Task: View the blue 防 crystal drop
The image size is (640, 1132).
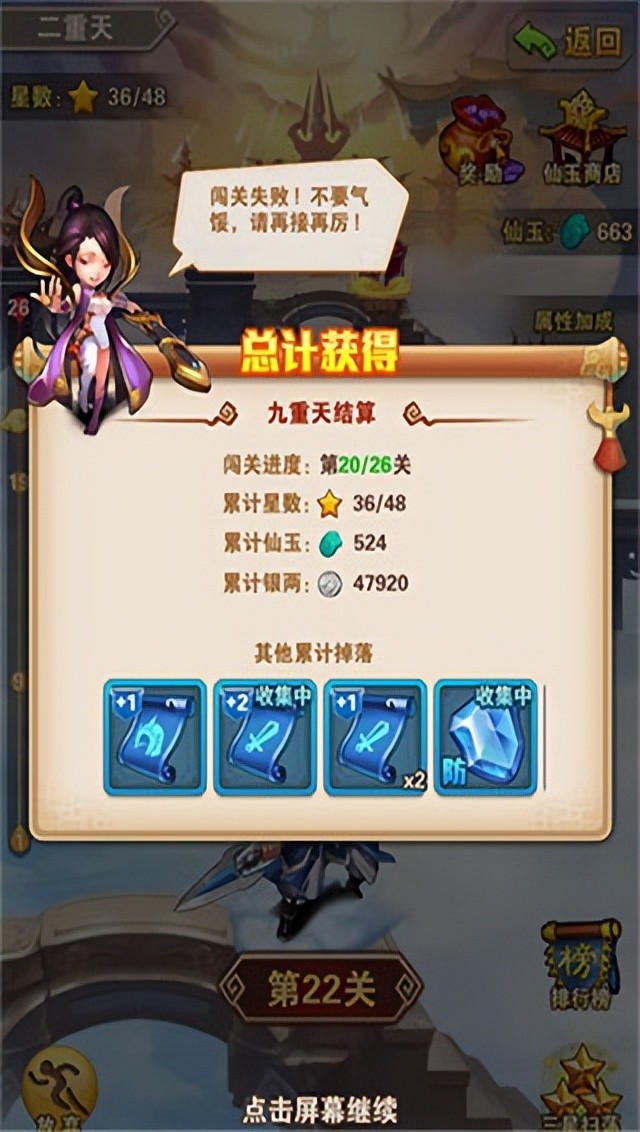Action: (x=485, y=738)
